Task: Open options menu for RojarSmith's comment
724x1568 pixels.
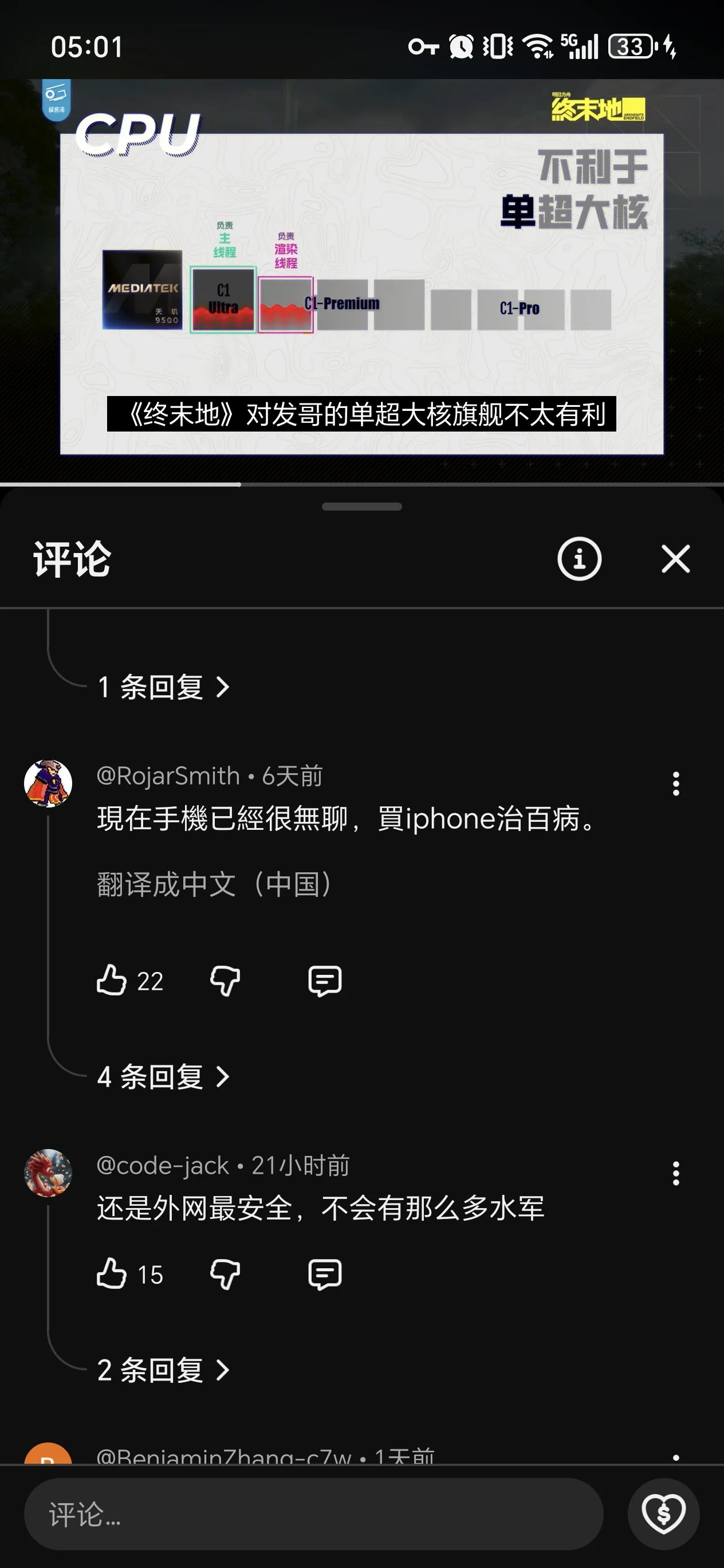Action: [x=675, y=783]
